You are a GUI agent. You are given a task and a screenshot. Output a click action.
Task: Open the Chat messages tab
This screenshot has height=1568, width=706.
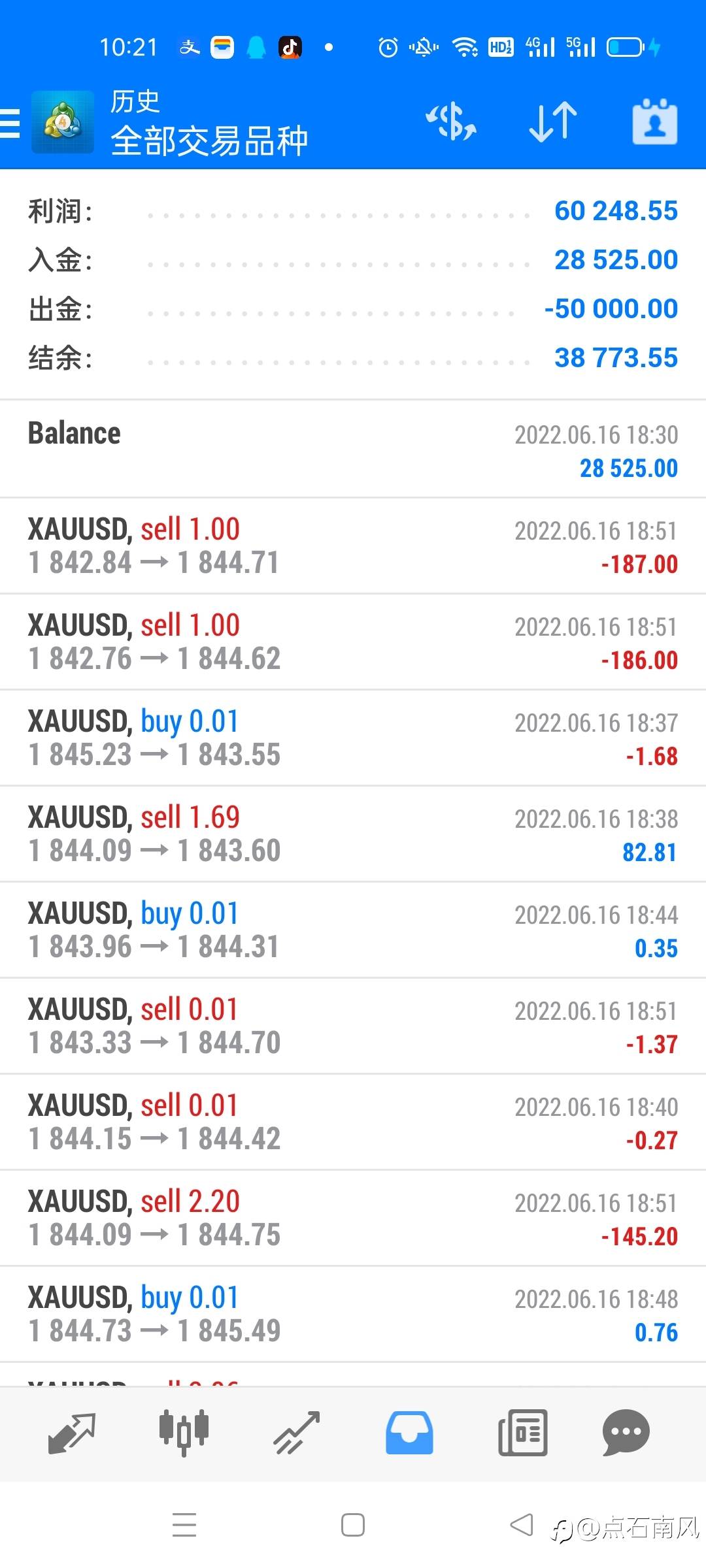[626, 1433]
